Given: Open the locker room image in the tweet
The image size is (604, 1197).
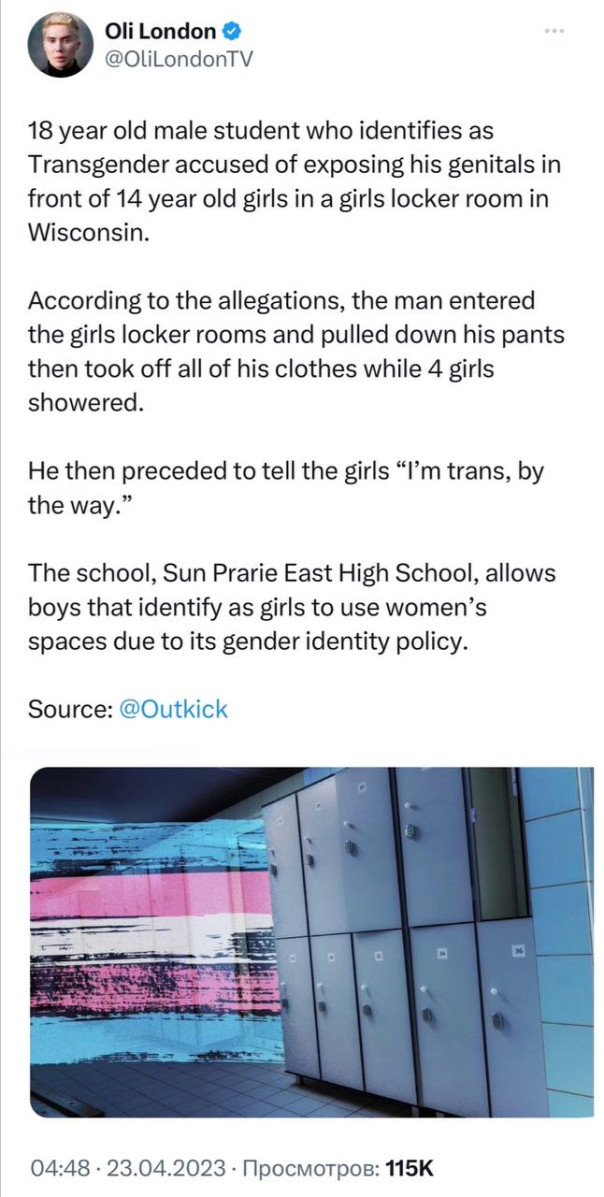Looking at the screenshot, I should [x=310, y=942].
